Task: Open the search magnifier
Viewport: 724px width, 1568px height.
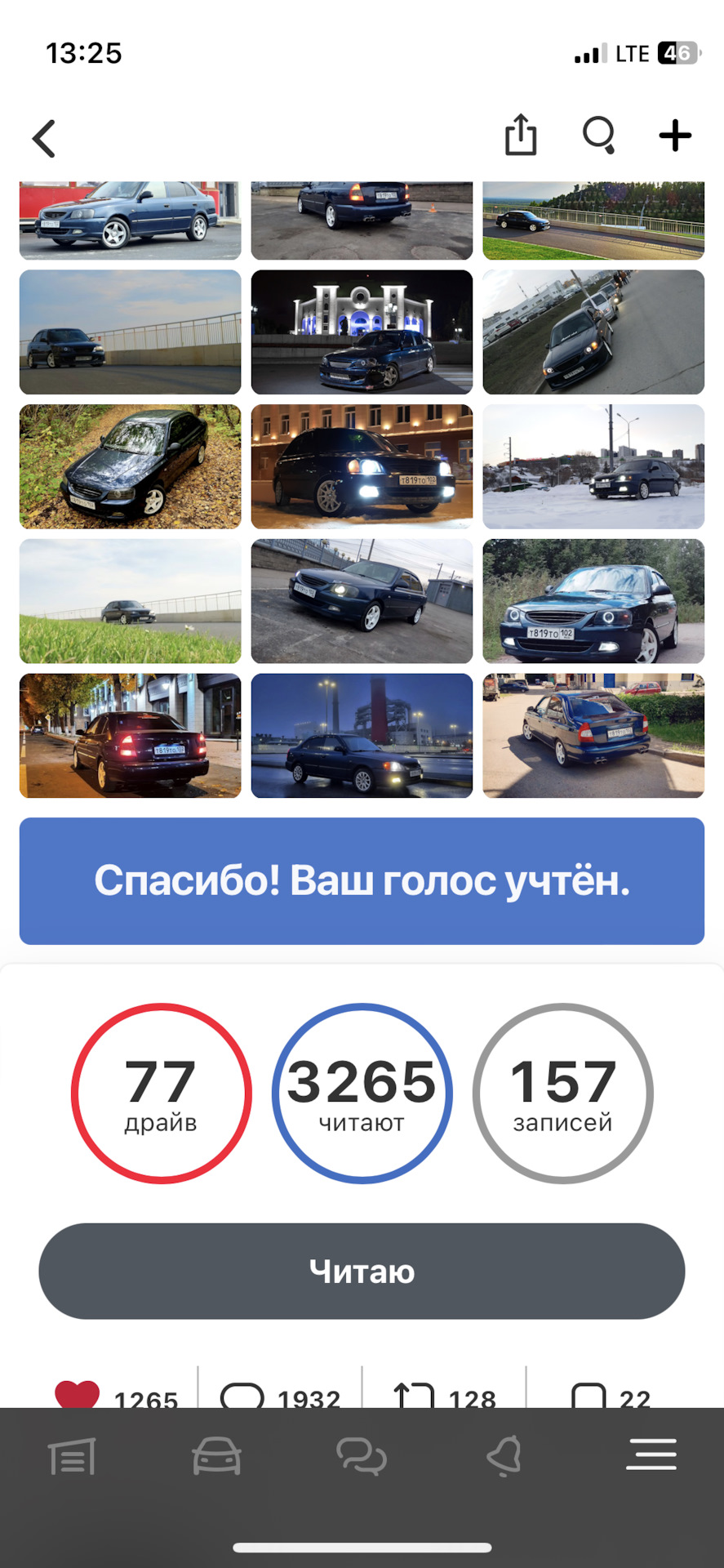Action: [x=599, y=135]
